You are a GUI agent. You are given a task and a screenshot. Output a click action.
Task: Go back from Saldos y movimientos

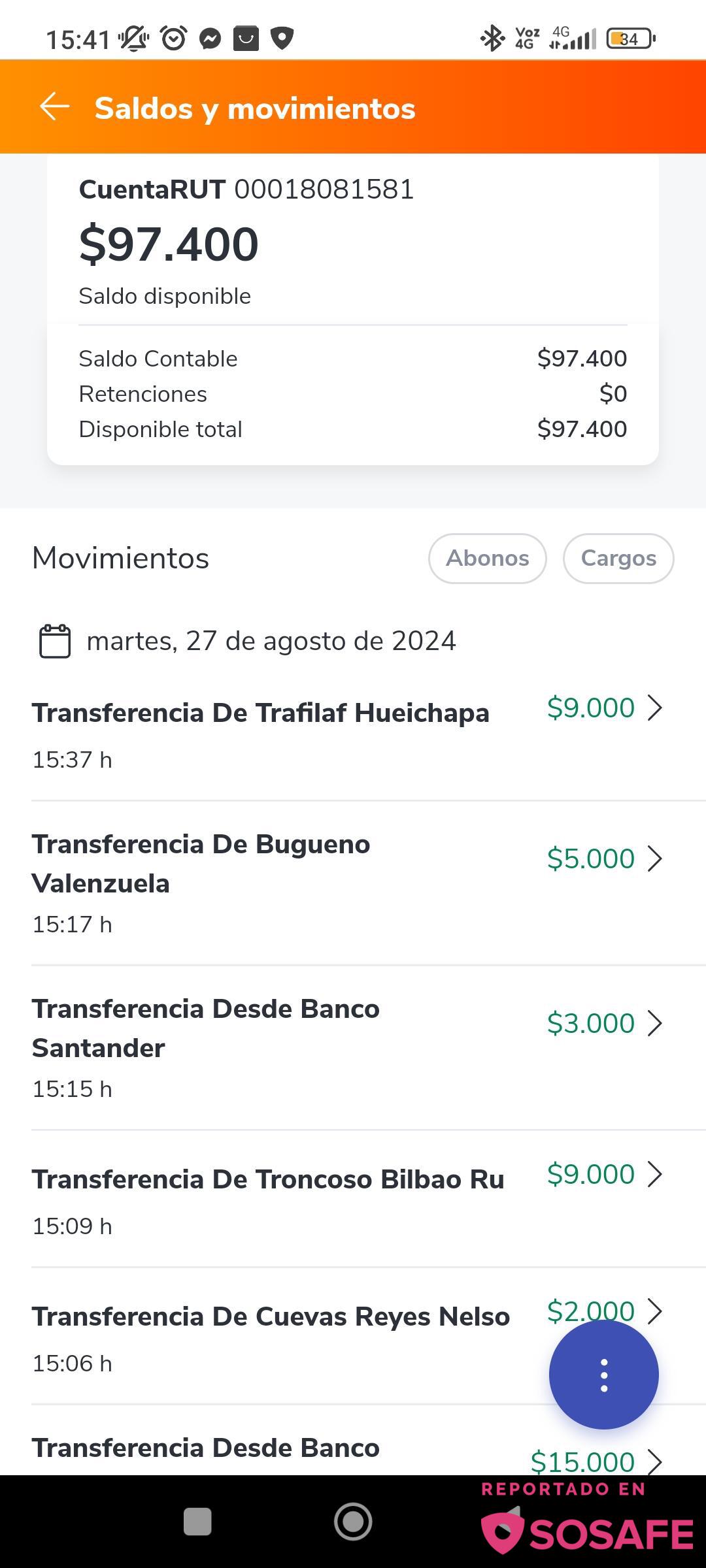[55, 106]
